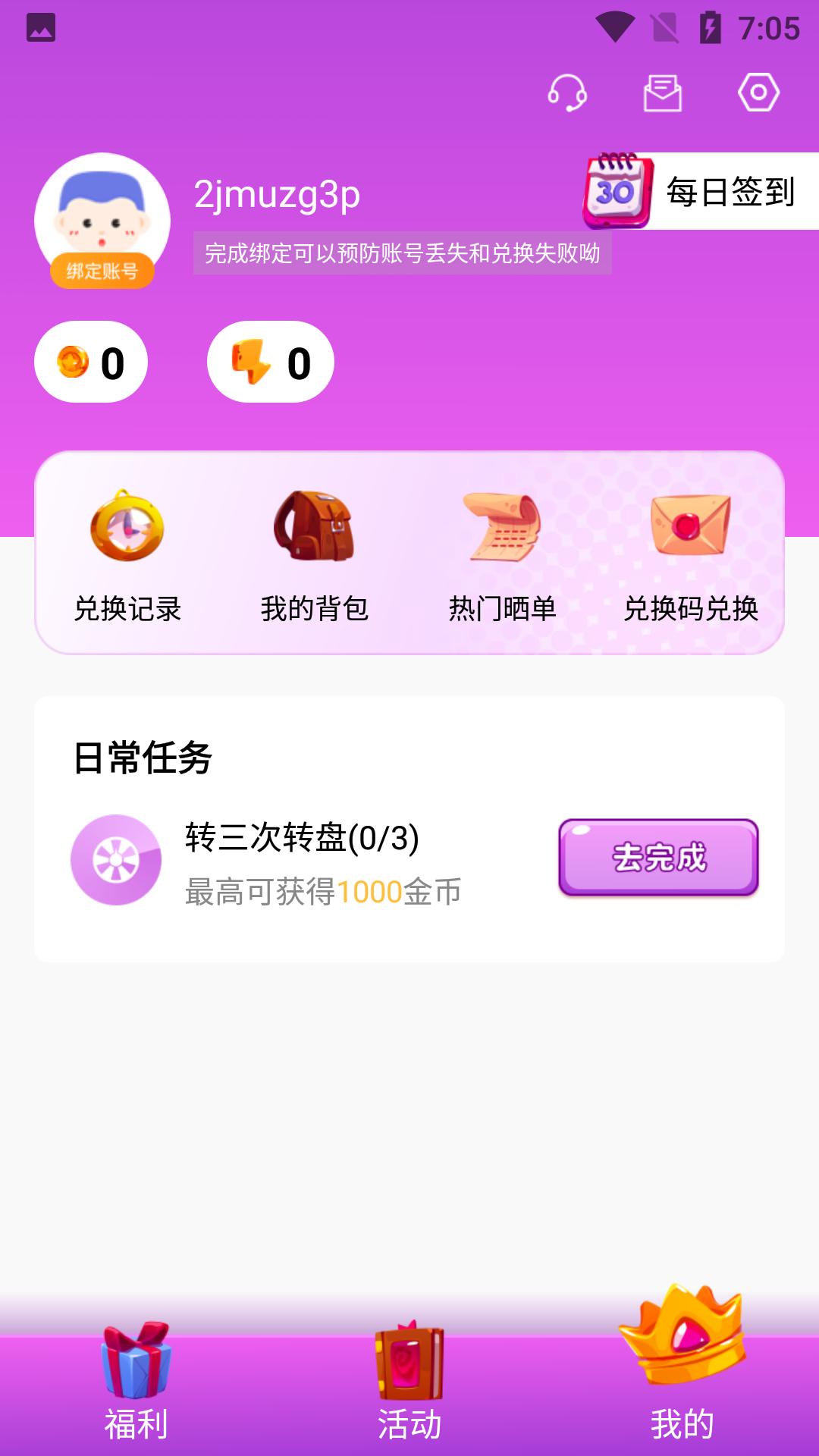Open the lightning energy balance
819x1456 pixels.
[x=271, y=362]
